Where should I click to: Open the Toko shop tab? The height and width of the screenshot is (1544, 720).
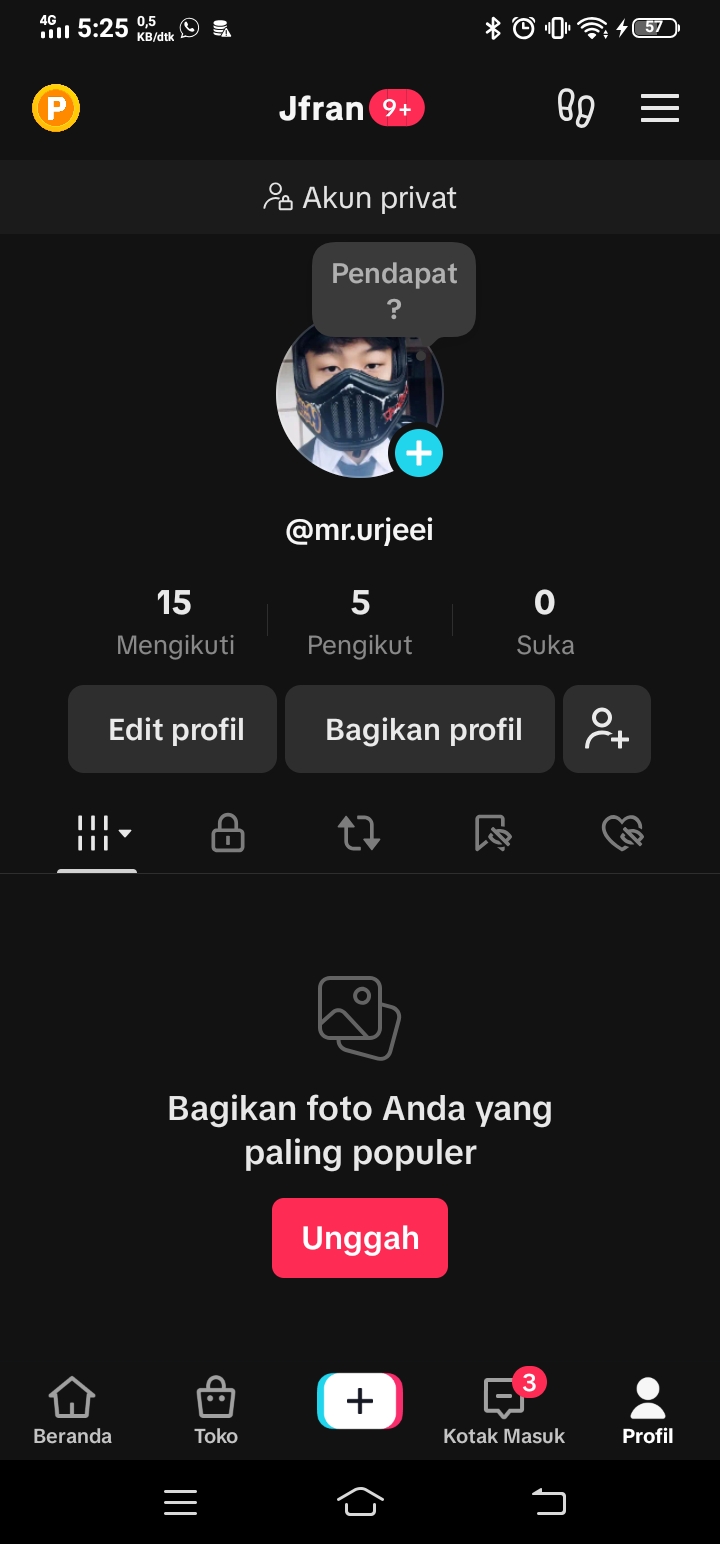[x=216, y=1410]
